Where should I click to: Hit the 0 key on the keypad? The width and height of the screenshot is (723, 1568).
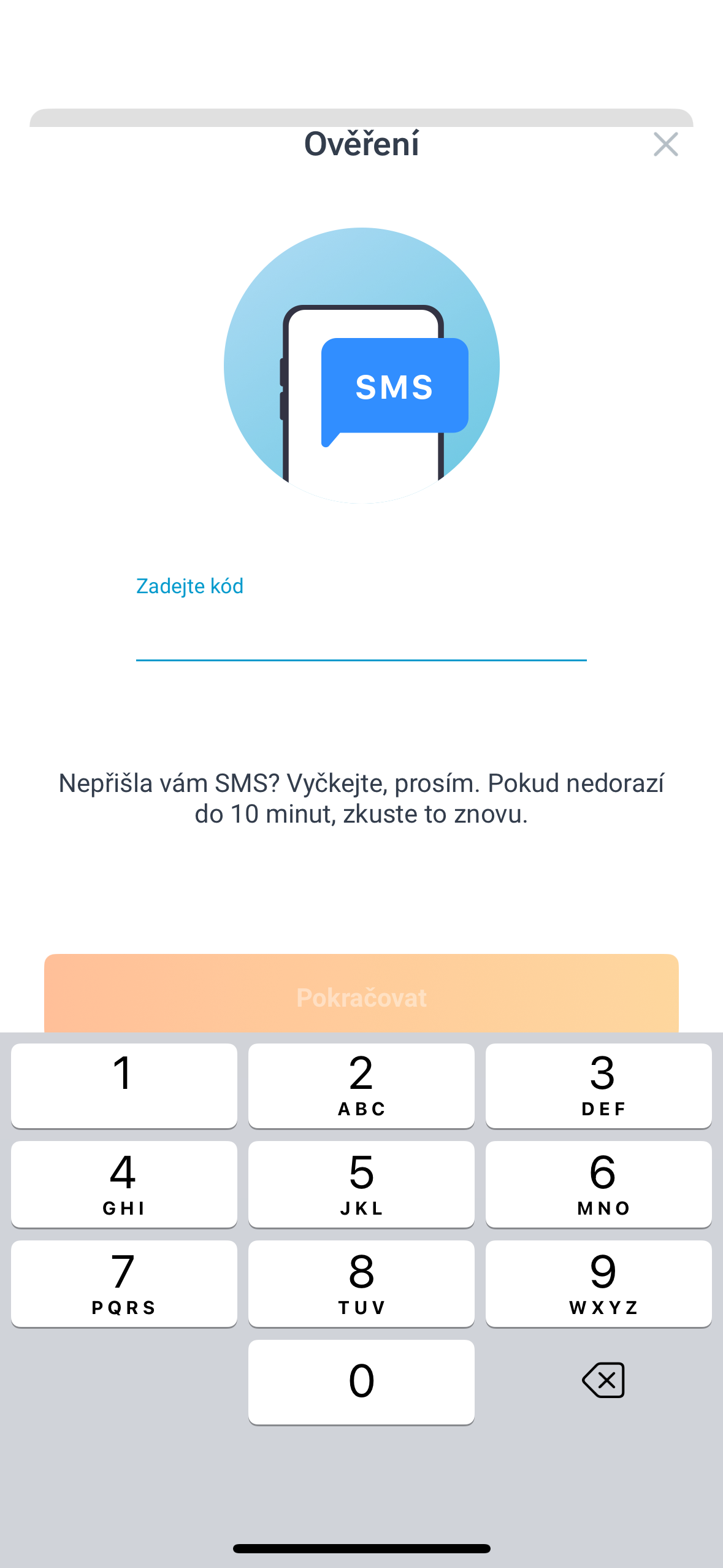[x=361, y=1382]
